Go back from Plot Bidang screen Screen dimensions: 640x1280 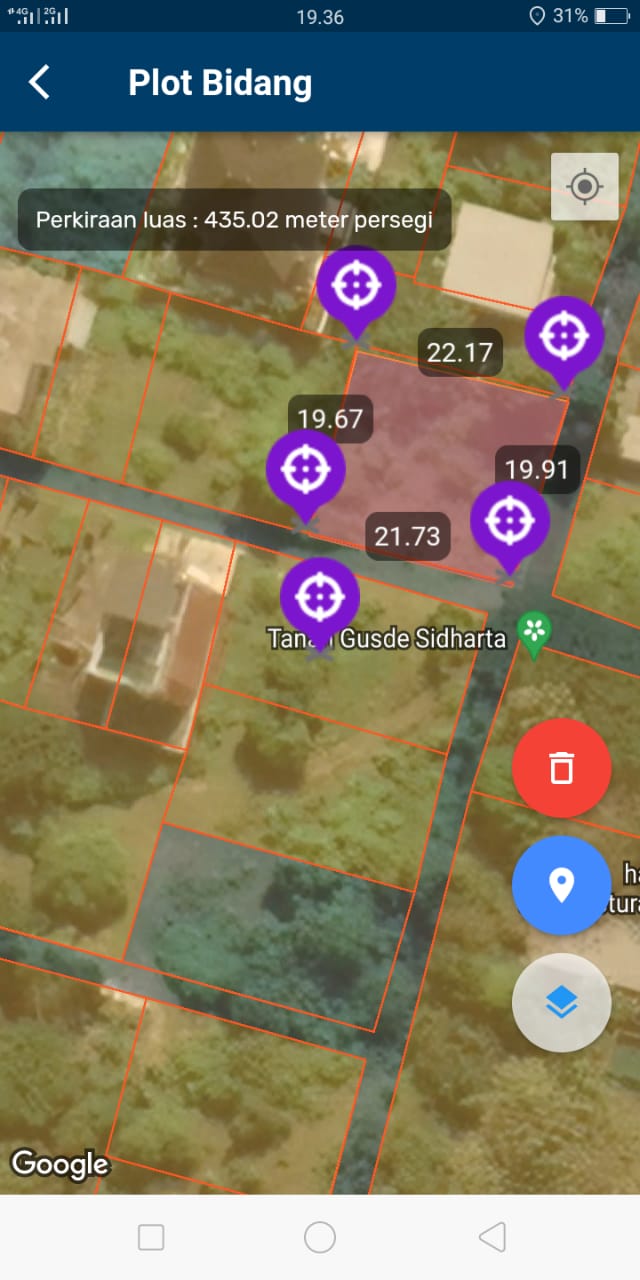pos(40,82)
